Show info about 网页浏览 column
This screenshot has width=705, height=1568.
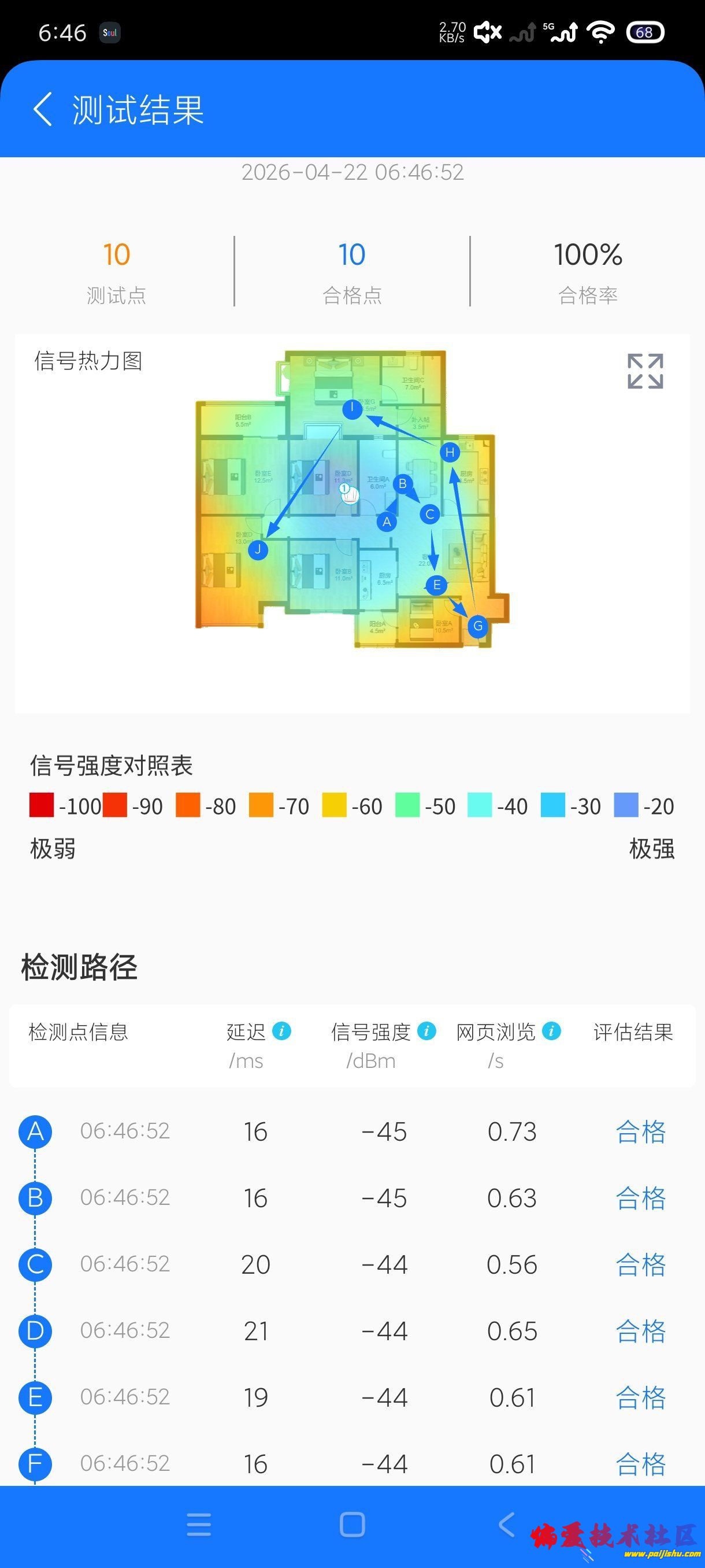[x=551, y=1031]
